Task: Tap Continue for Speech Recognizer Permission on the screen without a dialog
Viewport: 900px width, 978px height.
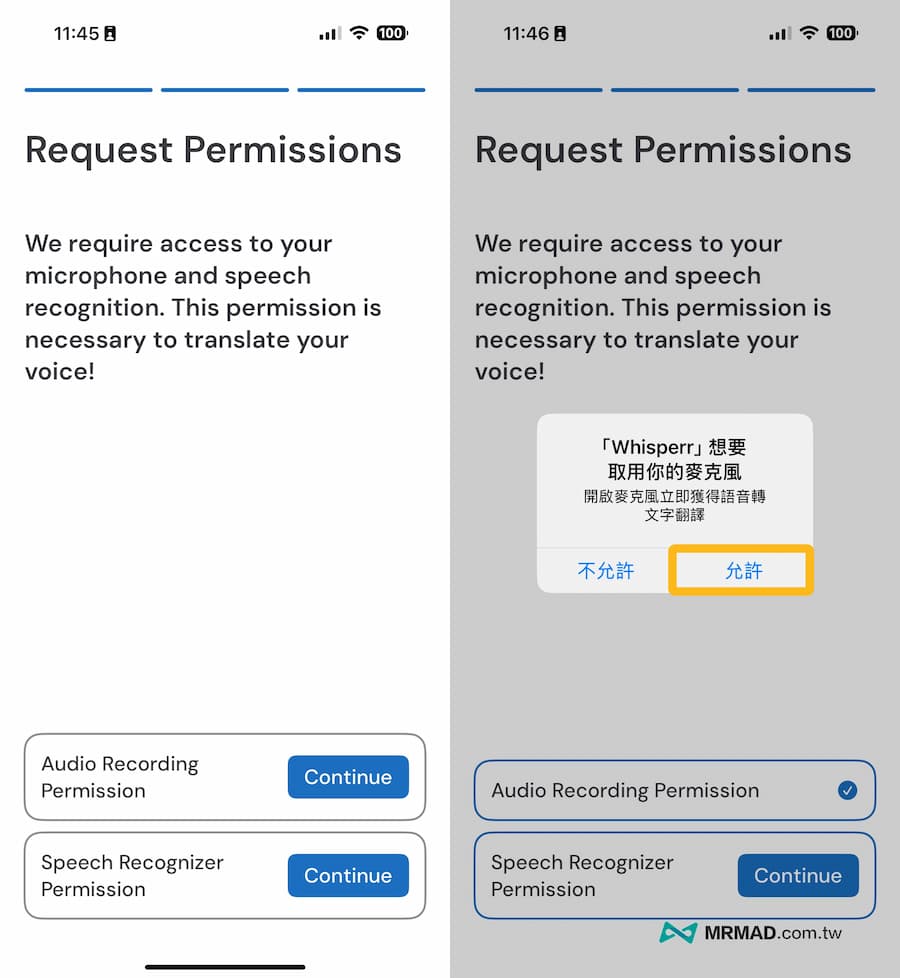Action: (348, 875)
